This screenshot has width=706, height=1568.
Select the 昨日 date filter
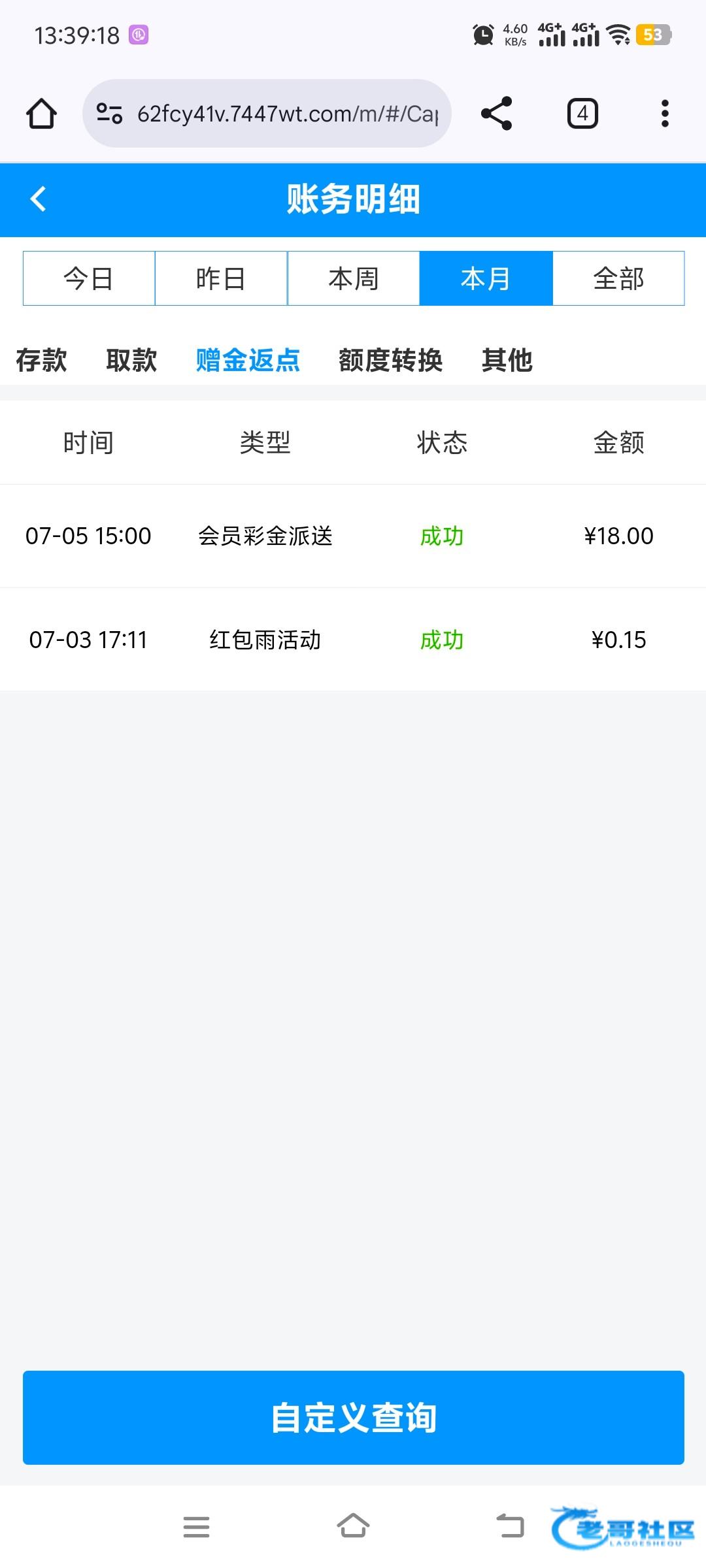221,278
